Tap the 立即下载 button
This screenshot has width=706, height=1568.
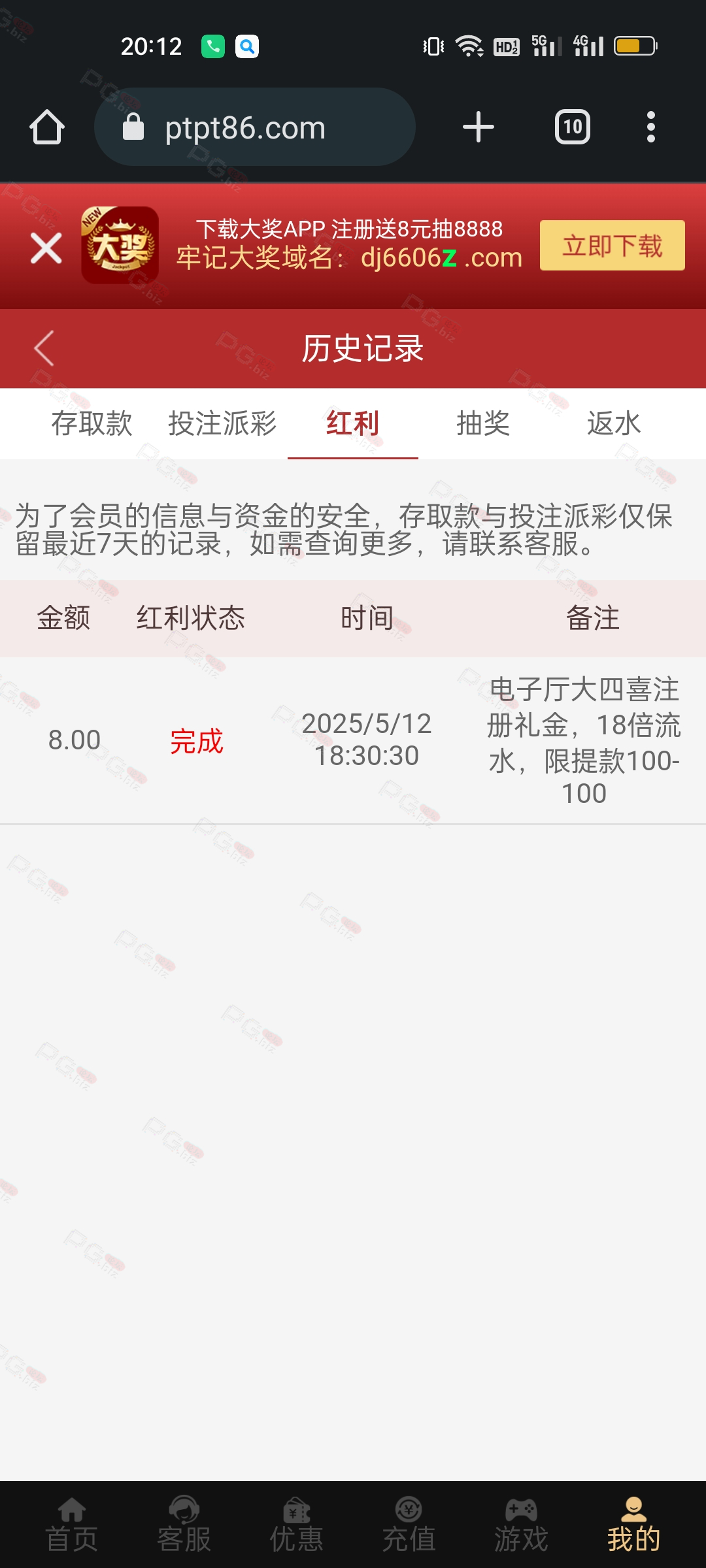(x=613, y=246)
